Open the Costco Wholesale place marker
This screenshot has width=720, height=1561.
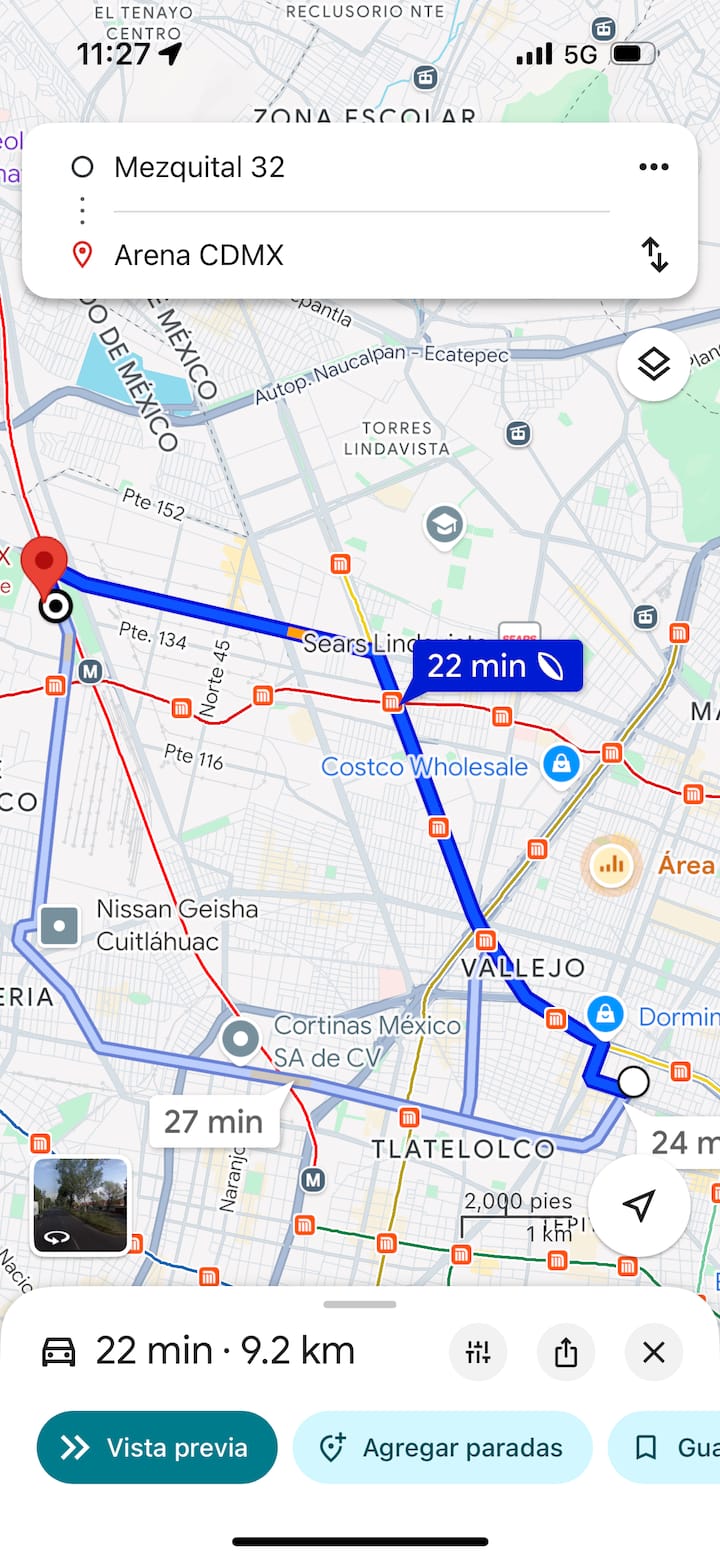point(560,766)
